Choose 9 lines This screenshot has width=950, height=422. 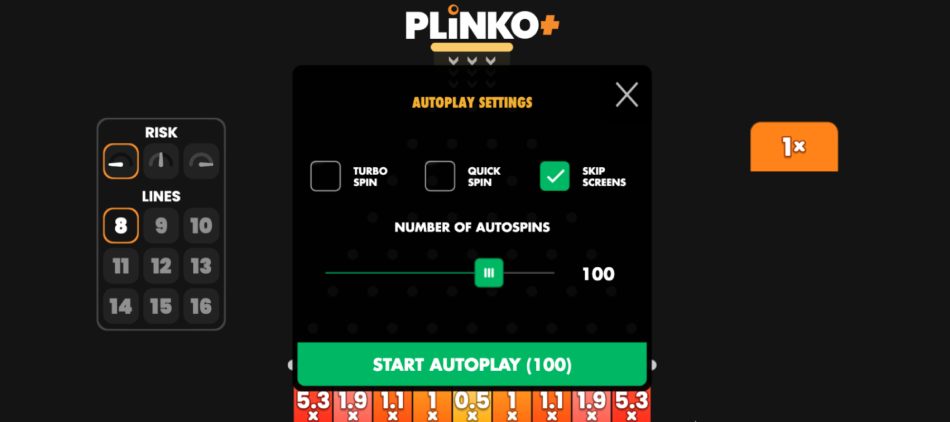161,226
